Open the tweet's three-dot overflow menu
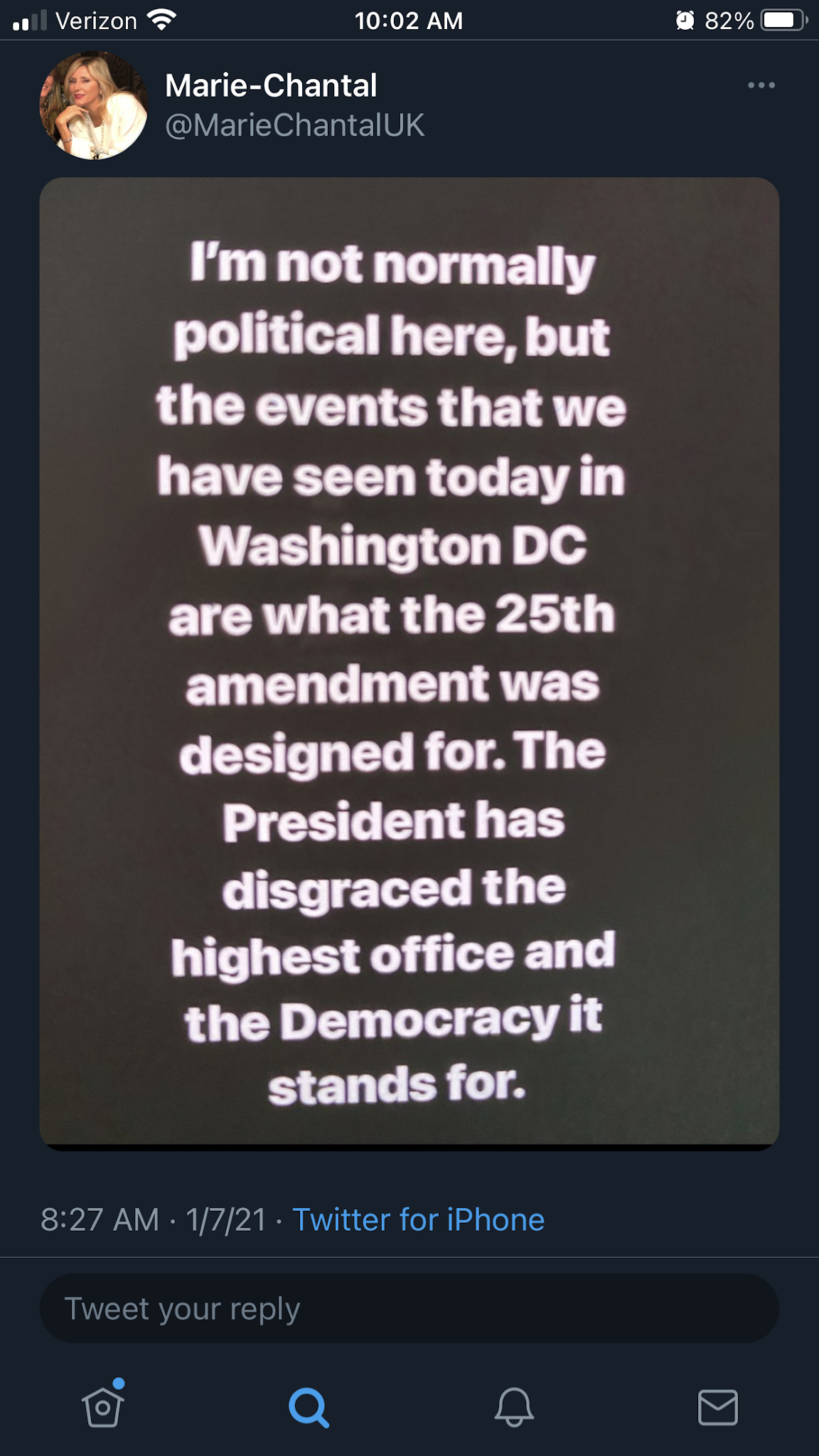Screen dimensions: 819x1456 pyautogui.click(x=761, y=85)
